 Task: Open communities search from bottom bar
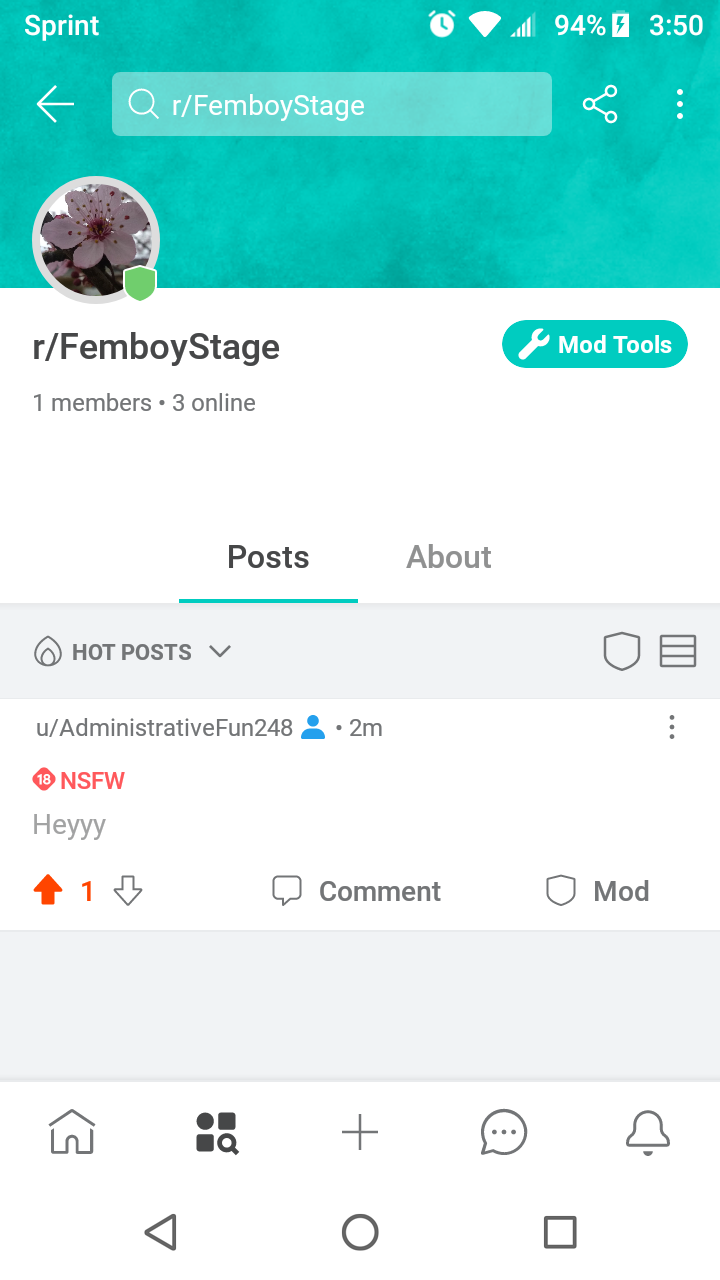click(216, 1133)
